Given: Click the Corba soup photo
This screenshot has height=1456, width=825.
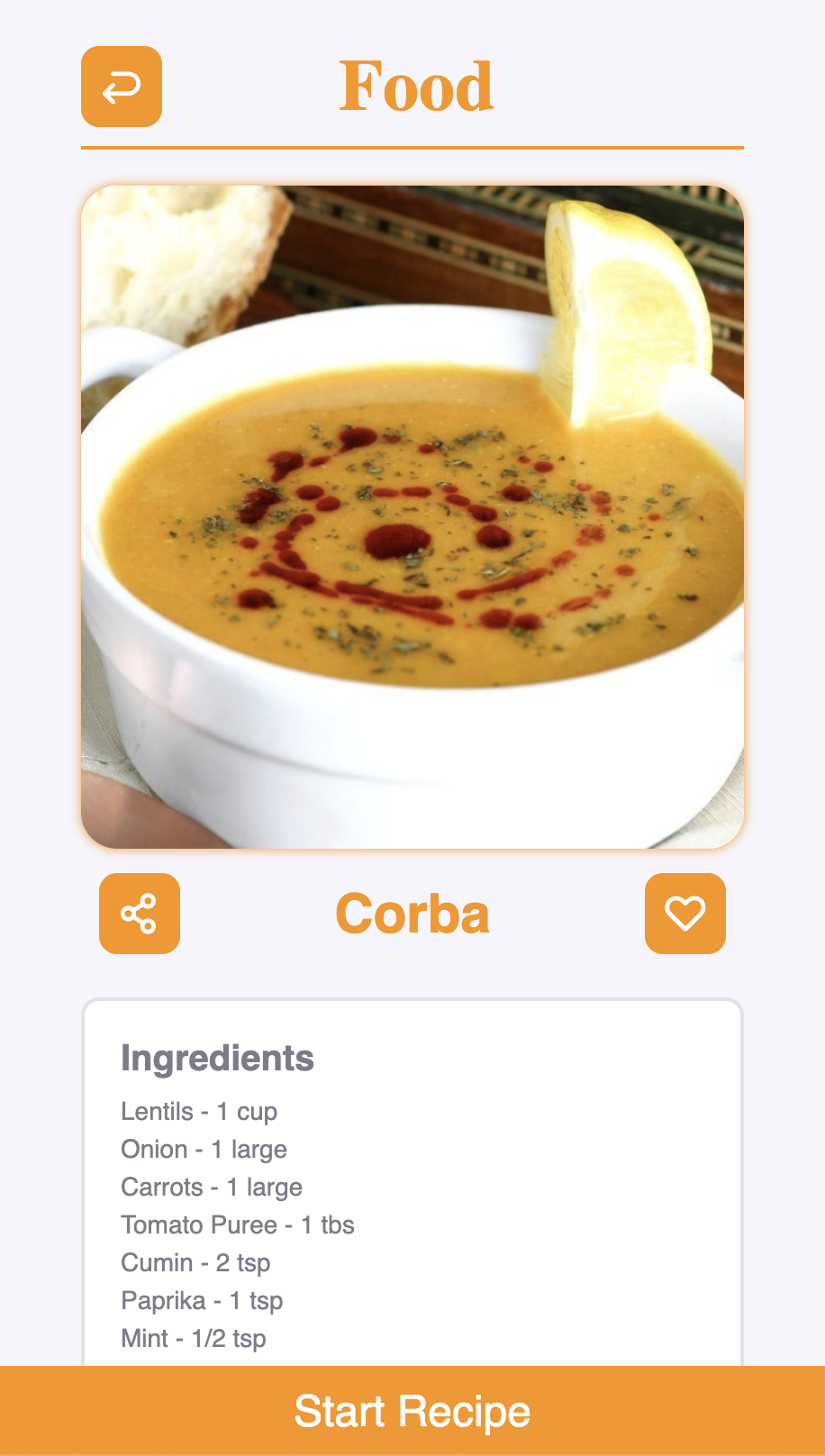Looking at the screenshot, I should click(412, 518).
